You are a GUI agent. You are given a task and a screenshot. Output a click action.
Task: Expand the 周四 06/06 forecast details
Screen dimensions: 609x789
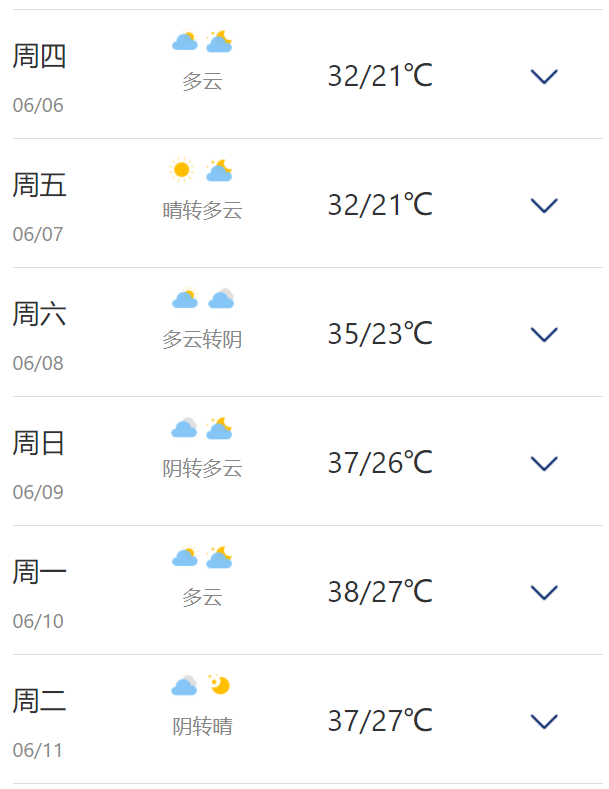coord(543,77)
